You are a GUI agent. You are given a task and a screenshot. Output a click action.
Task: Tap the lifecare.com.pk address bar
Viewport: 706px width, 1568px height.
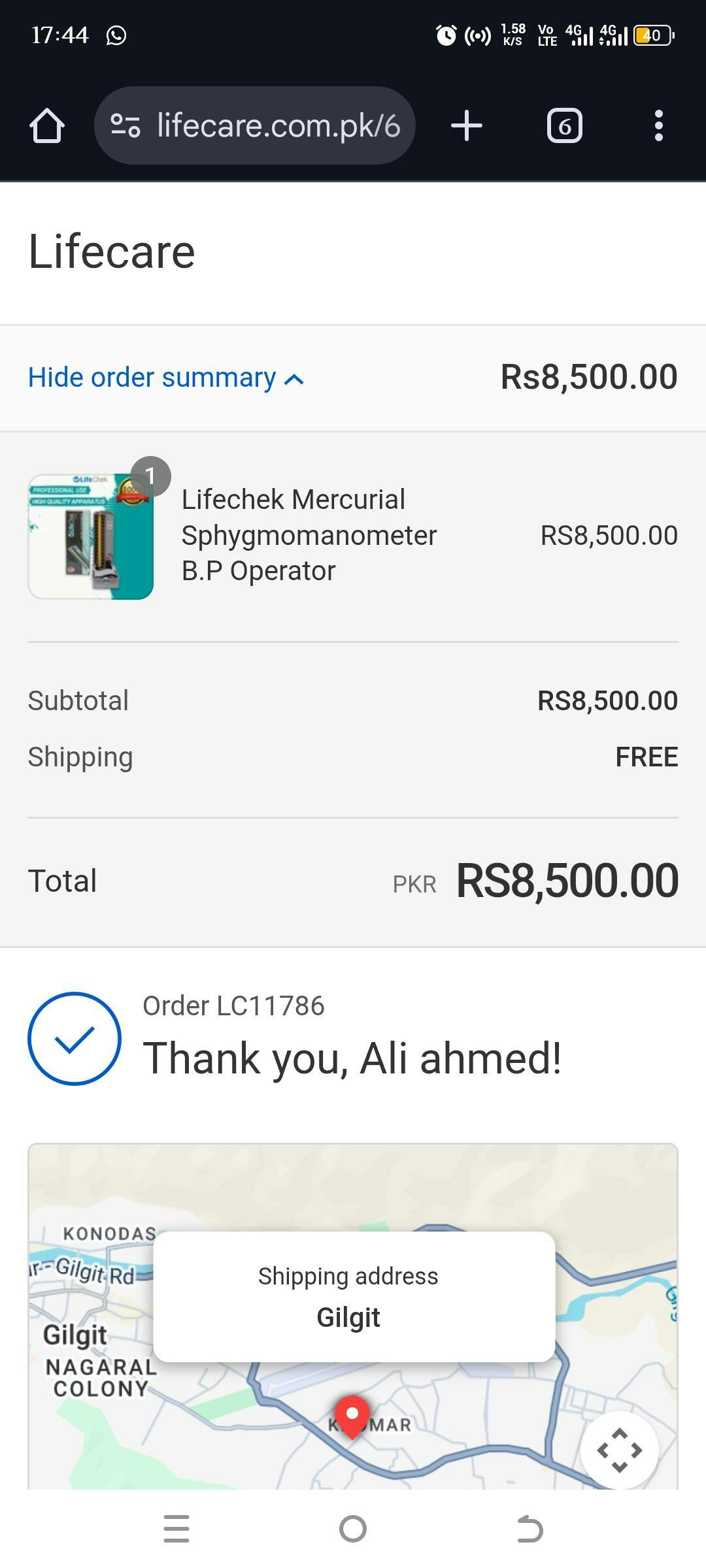255,125
